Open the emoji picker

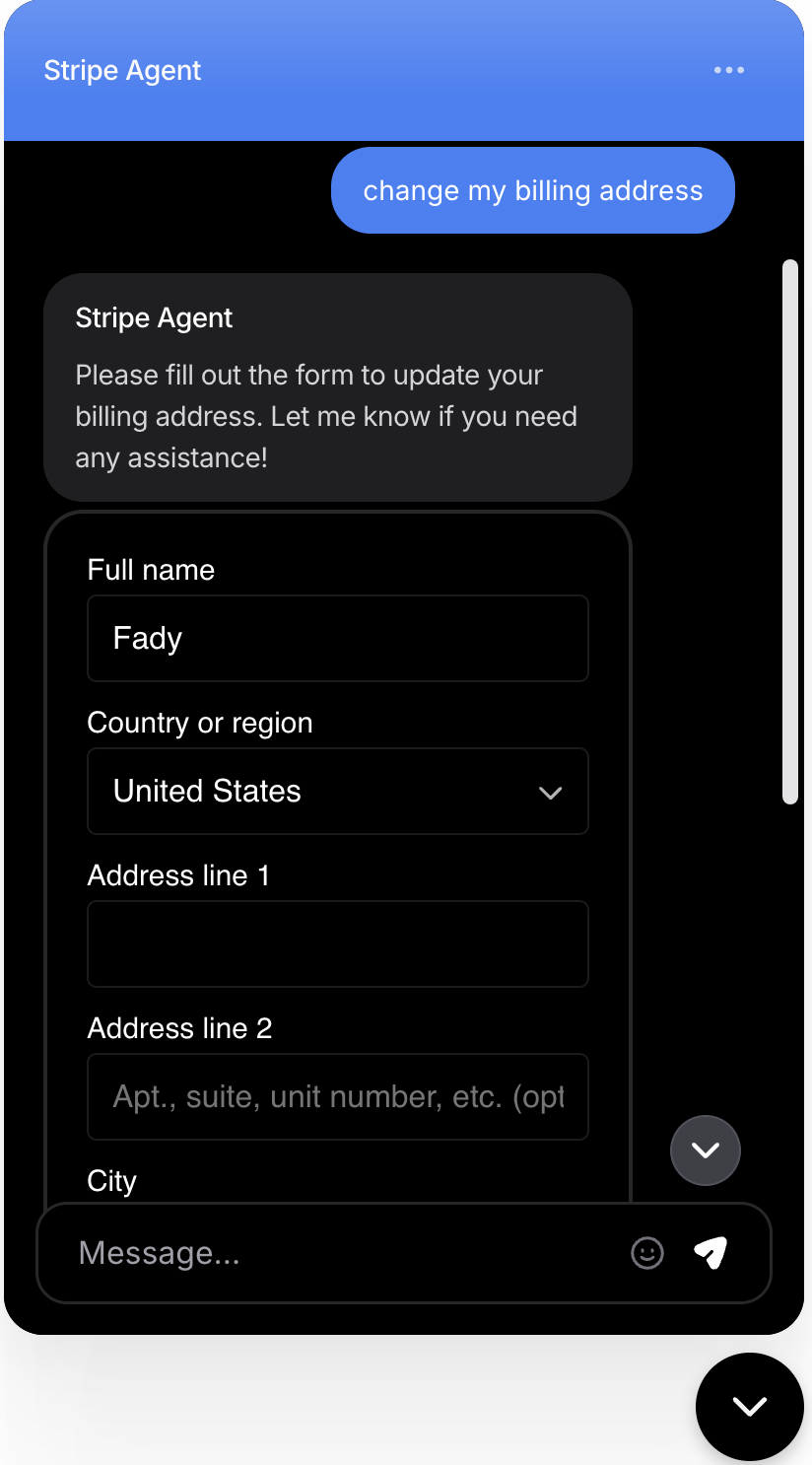point(647,1253)
